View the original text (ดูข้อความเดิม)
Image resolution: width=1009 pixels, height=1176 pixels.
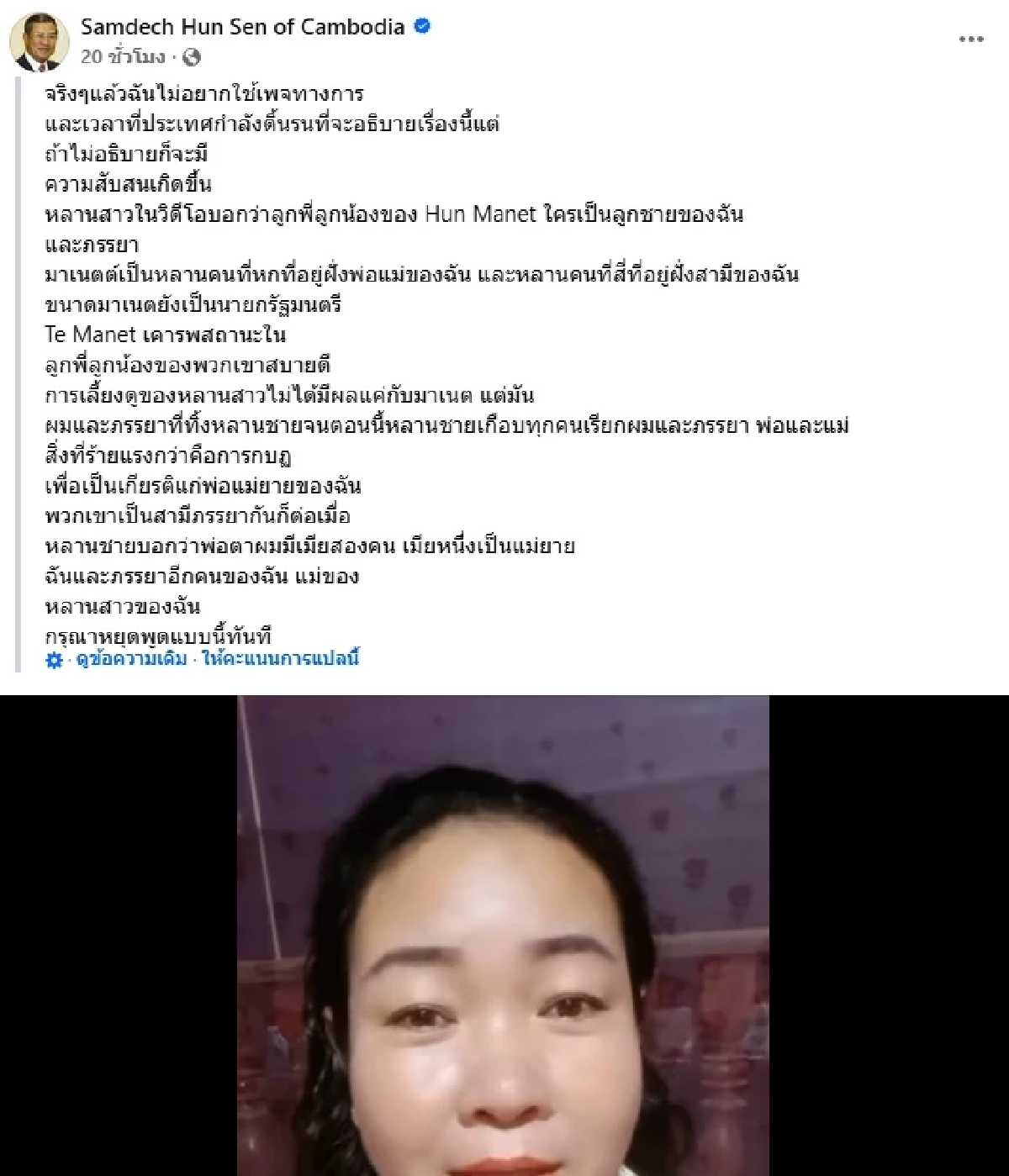pos(132,658)
